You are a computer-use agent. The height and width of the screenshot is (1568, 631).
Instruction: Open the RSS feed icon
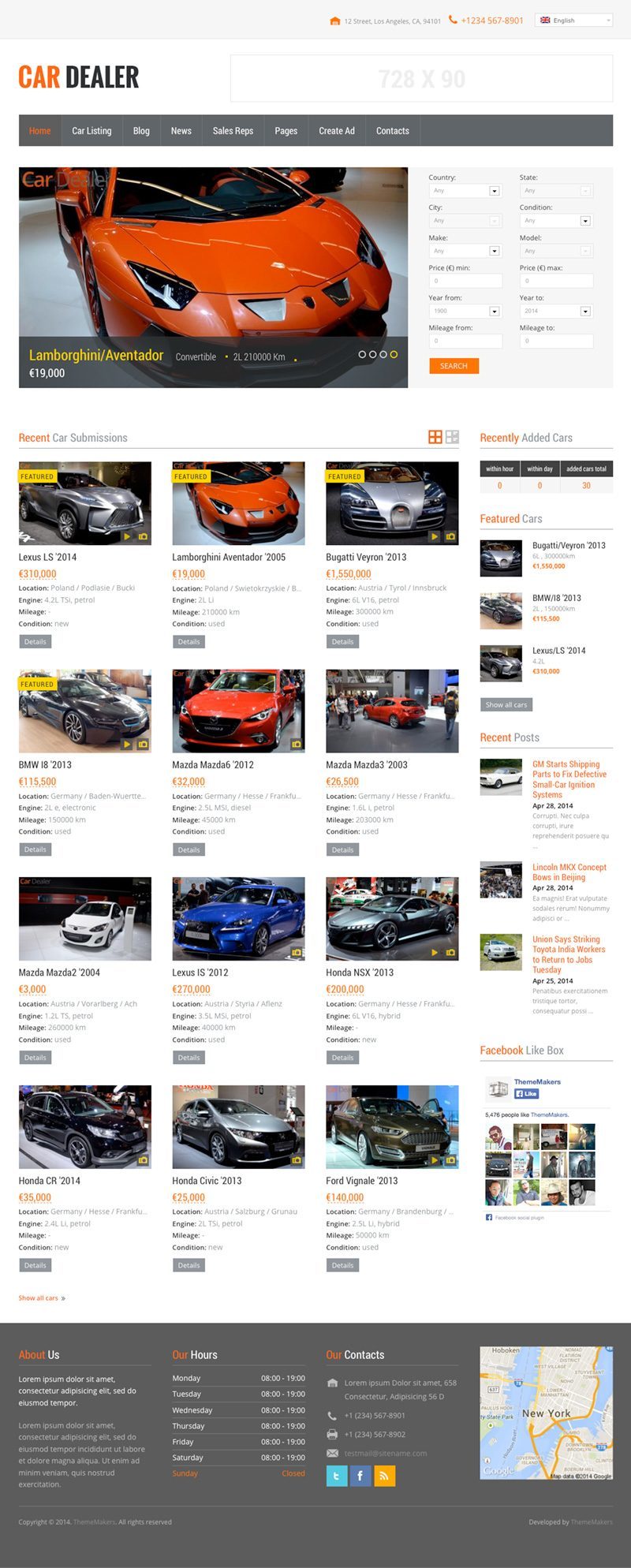pyautogui.click(x=384, y=1476)
